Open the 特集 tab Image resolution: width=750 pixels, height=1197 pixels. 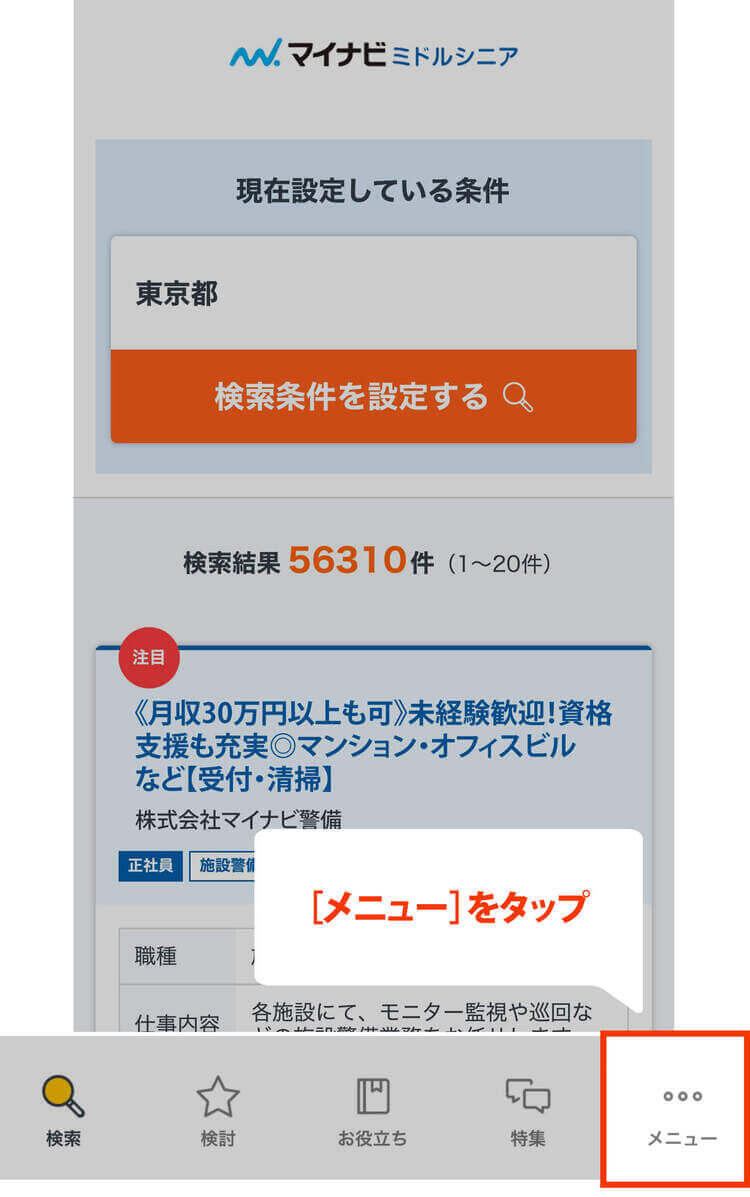527,1112
